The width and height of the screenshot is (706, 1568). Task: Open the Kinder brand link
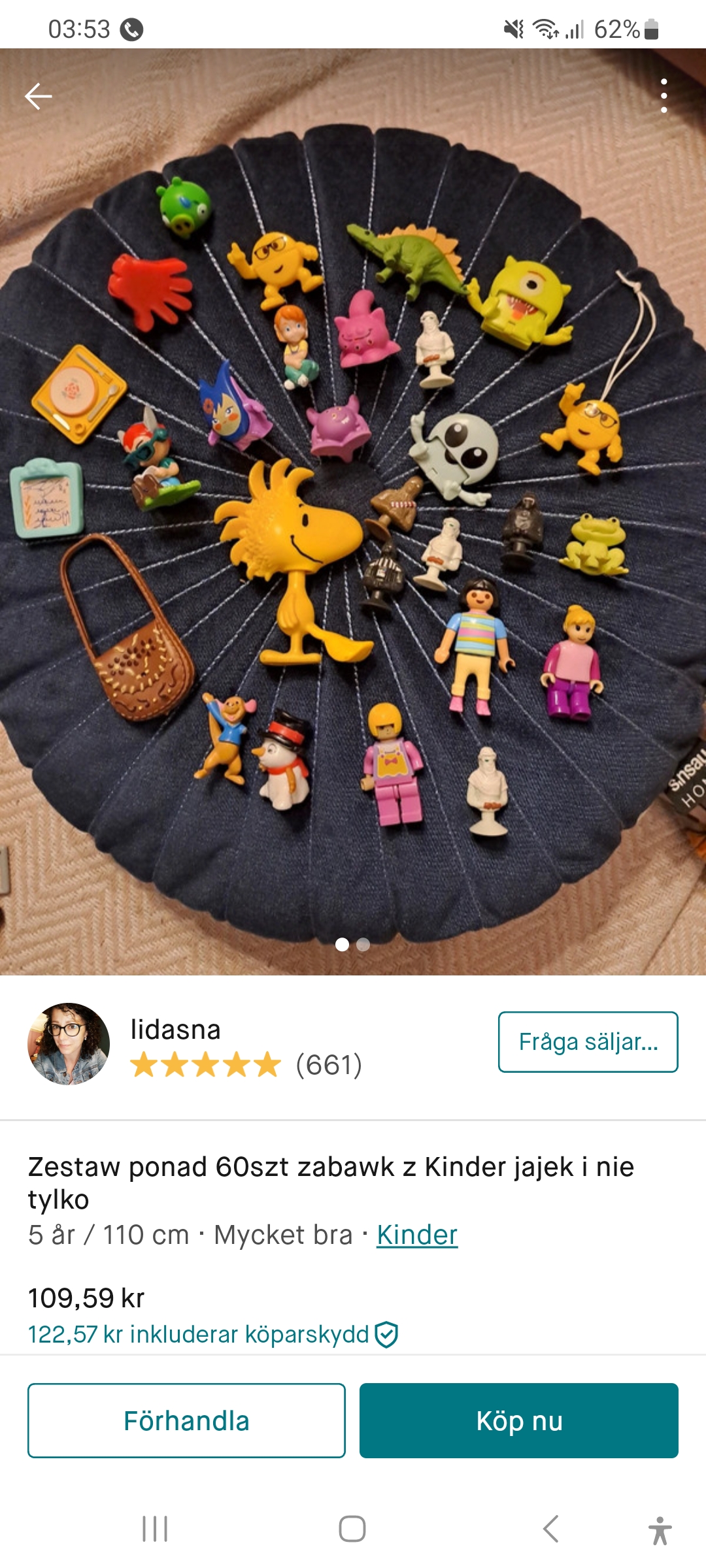click(416, 1235)
